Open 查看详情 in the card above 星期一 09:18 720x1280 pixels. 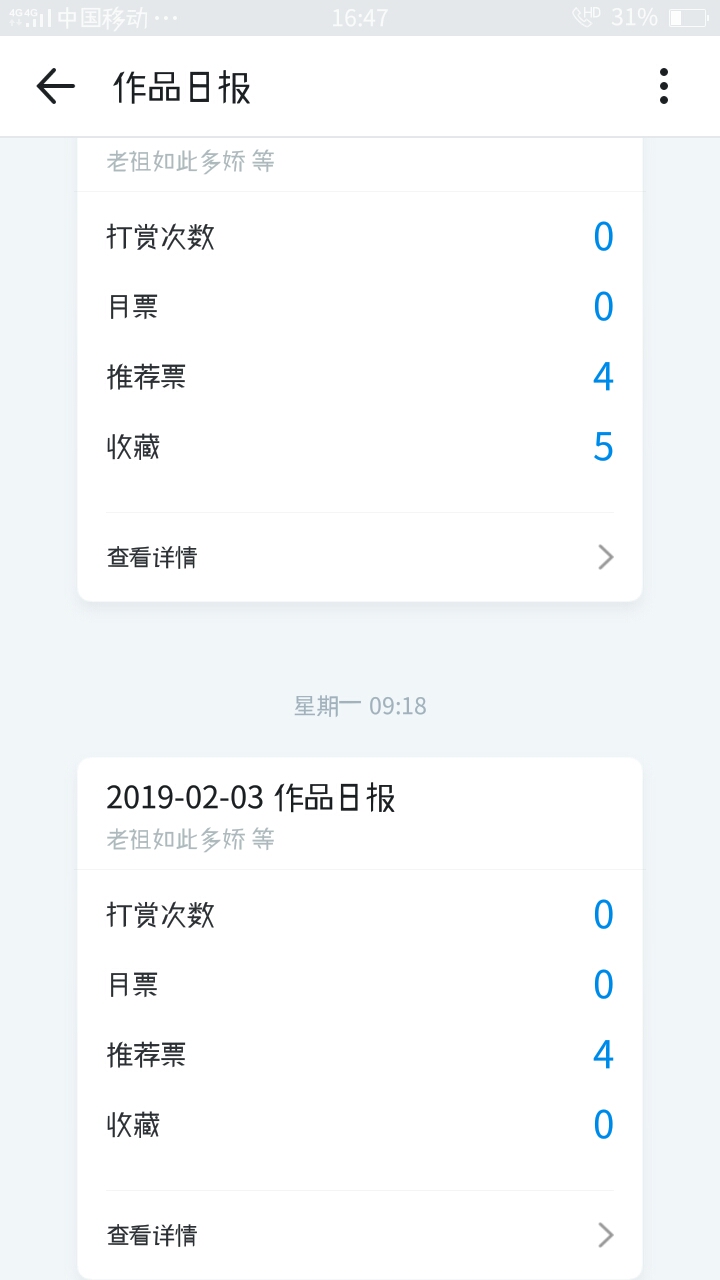360,557
